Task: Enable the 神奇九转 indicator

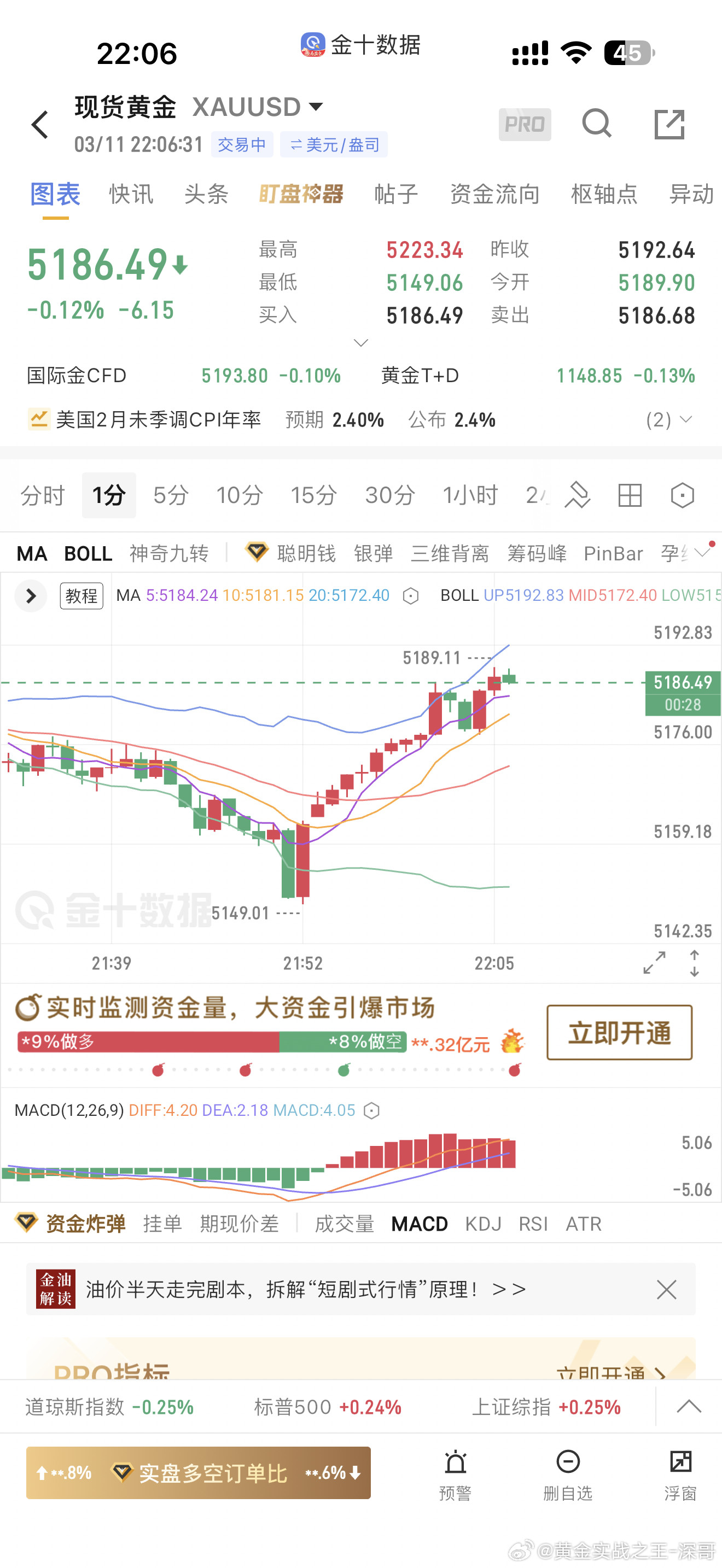Action: point(168,553)
